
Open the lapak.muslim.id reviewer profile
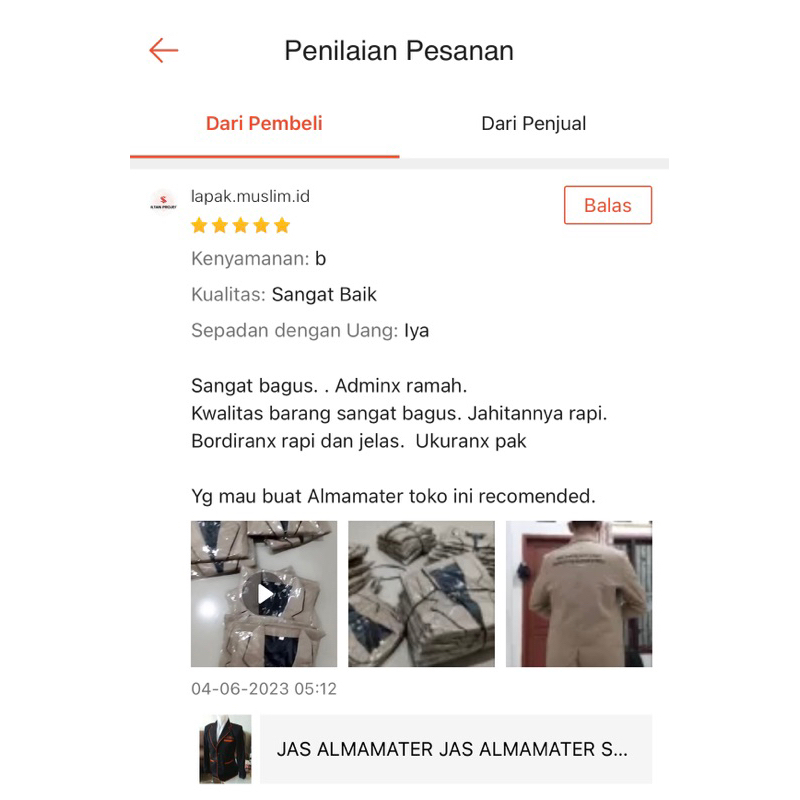pyautogui.click(x=250, y=196)
